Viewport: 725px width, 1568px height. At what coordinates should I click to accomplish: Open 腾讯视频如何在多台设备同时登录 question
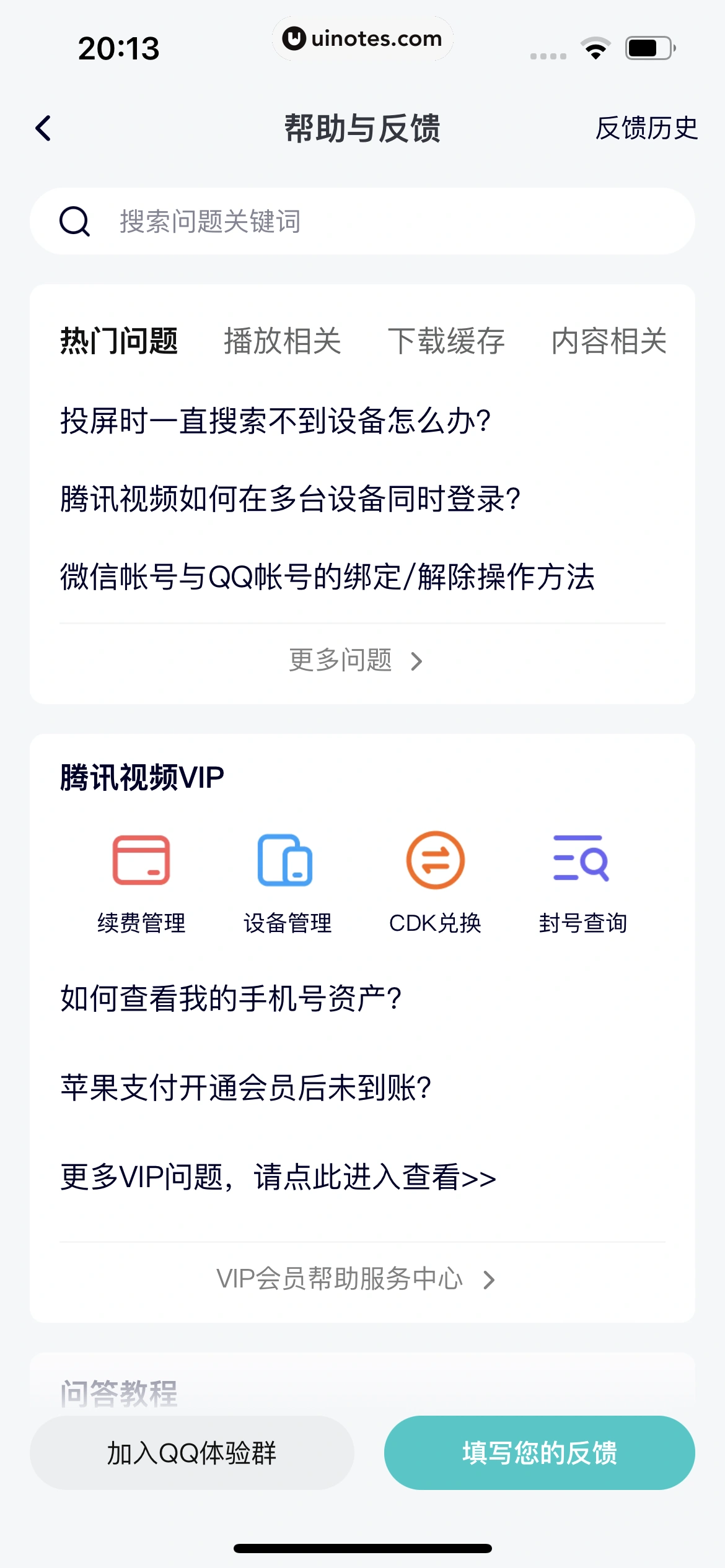(290, 499)
